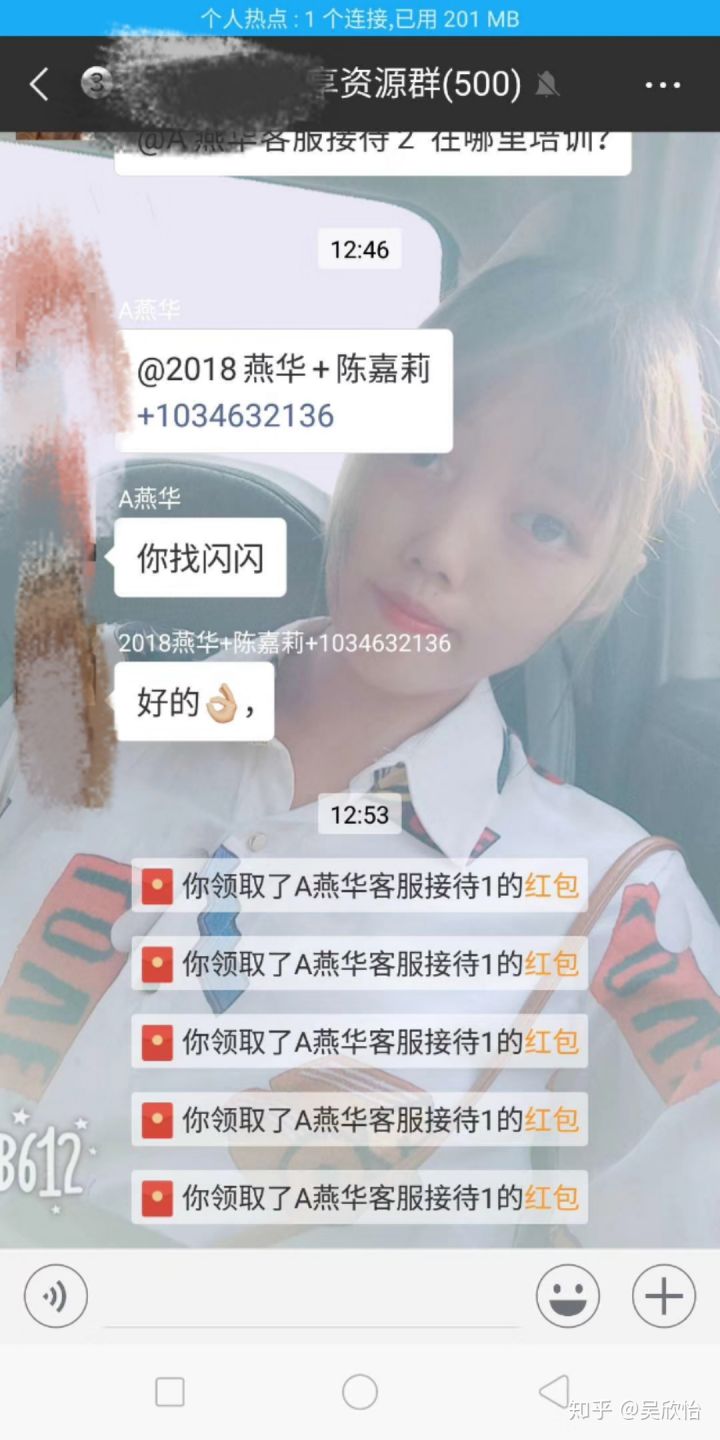
Task: Open the emoji picker
Action: point(567,1297)
